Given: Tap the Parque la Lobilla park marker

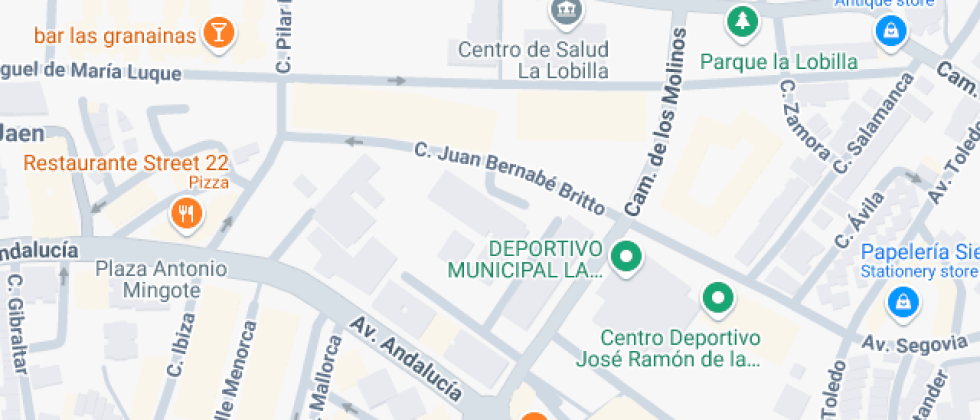Looking at the screenshot, I should [x=741, y=20].
